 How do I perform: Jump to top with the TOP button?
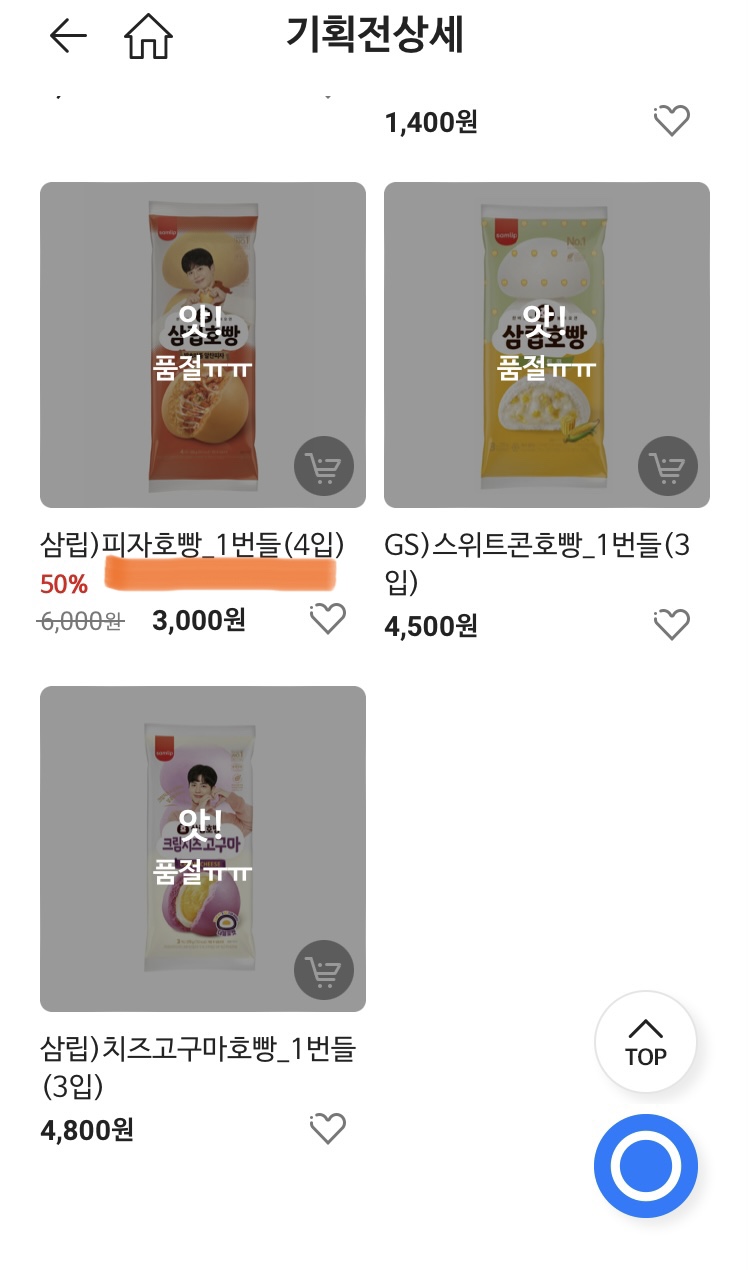(x=645, y=1042)
